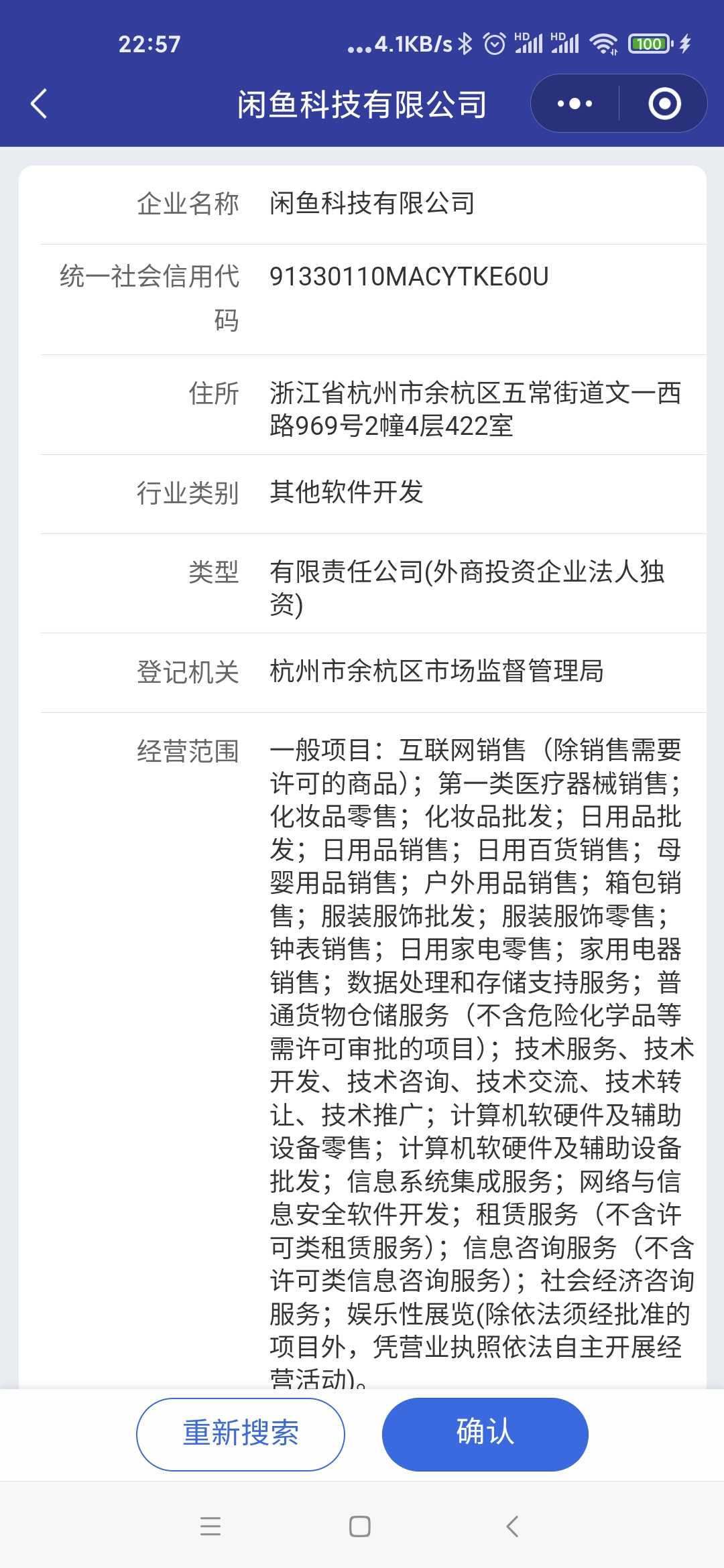
Task: Open the mini program more options menu
Action: coord(575,104)
